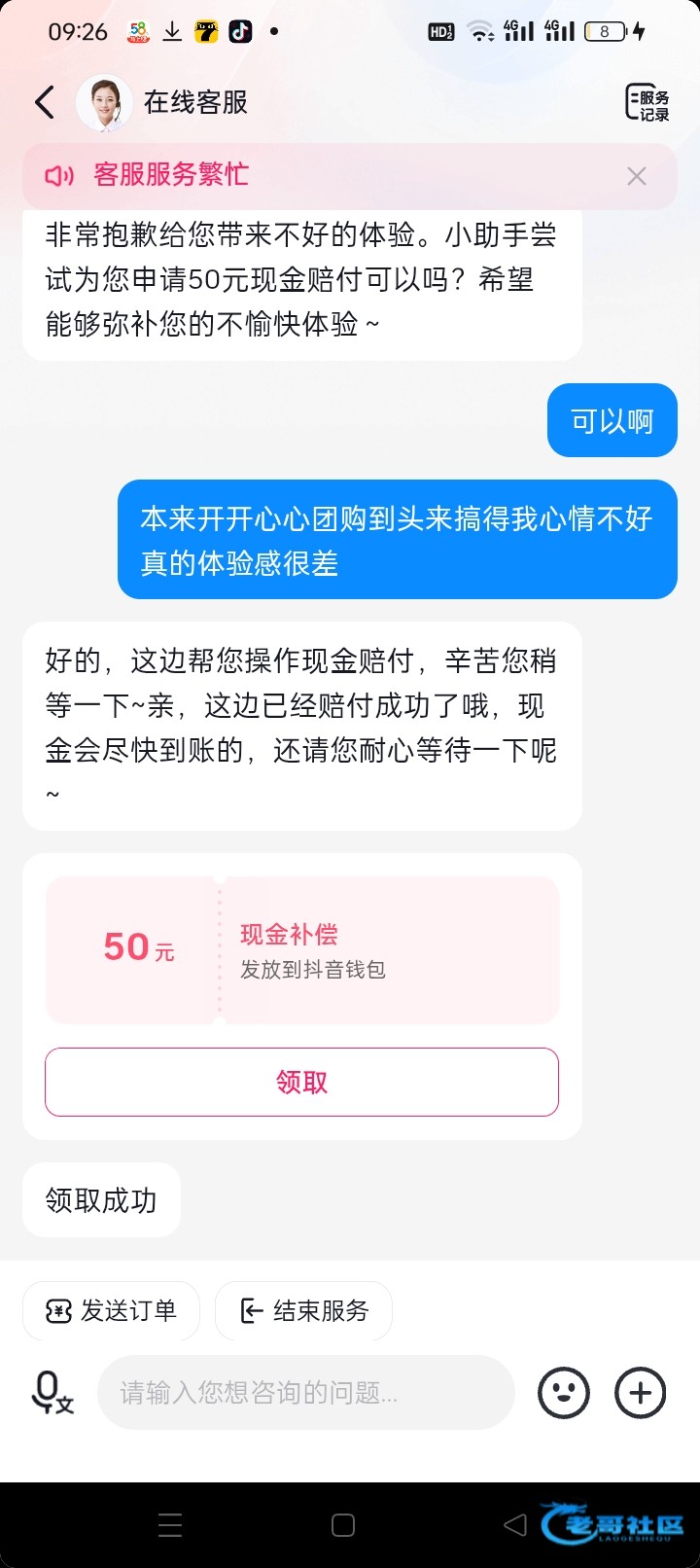This screenshot has height=1568, width=700.
Task: Tap the 领取 button to claim compensation
Action: 301,1082
